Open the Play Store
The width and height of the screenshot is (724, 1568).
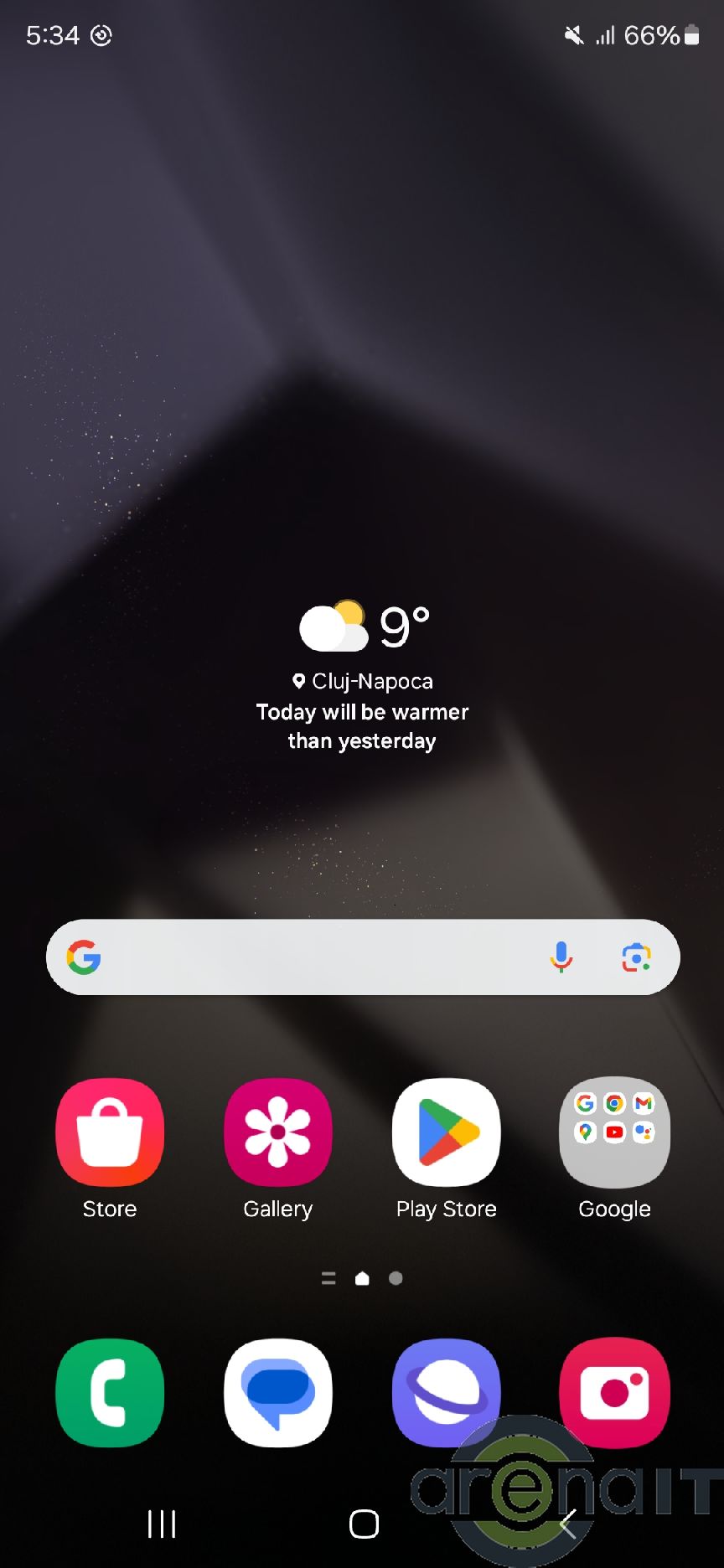[446, 1132]
